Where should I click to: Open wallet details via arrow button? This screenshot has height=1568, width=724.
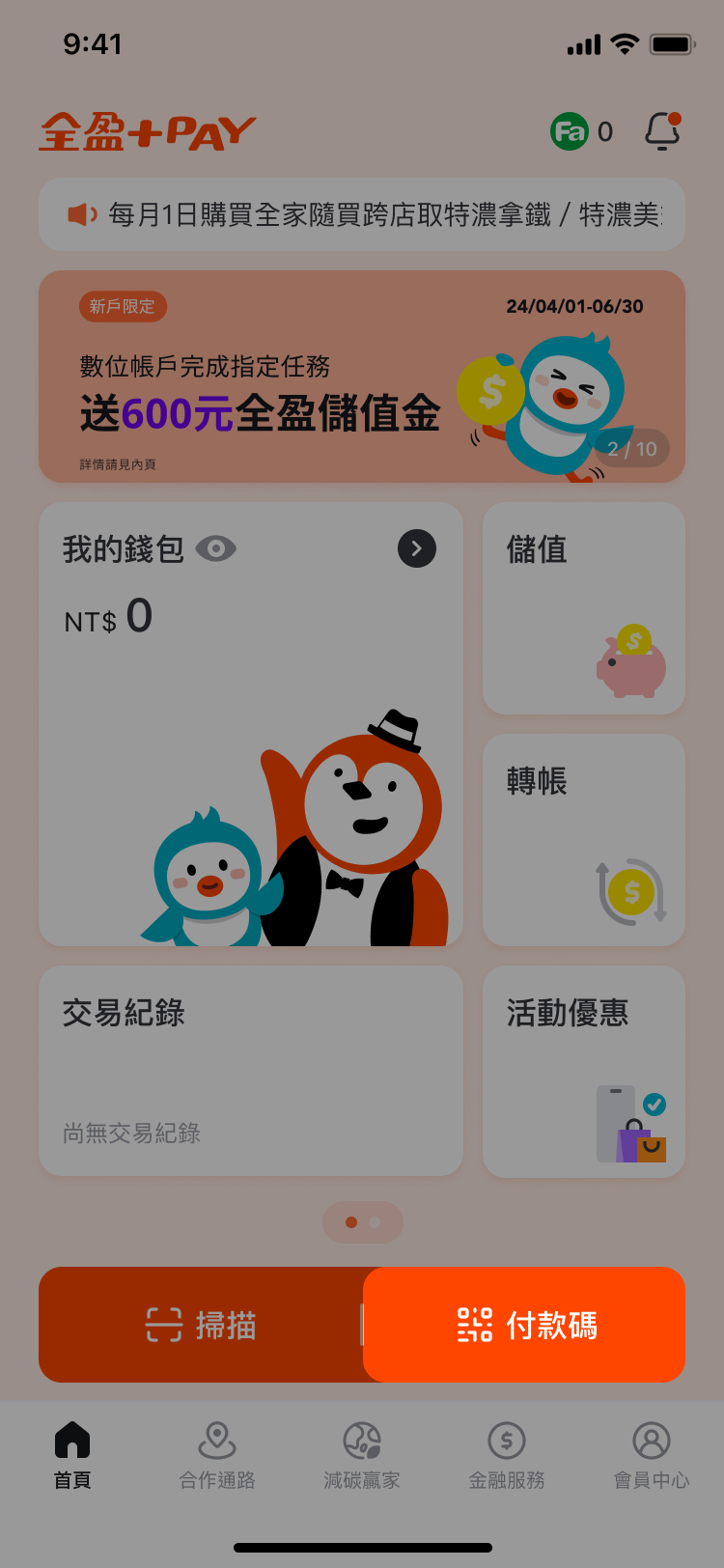[x=417, y=548]
